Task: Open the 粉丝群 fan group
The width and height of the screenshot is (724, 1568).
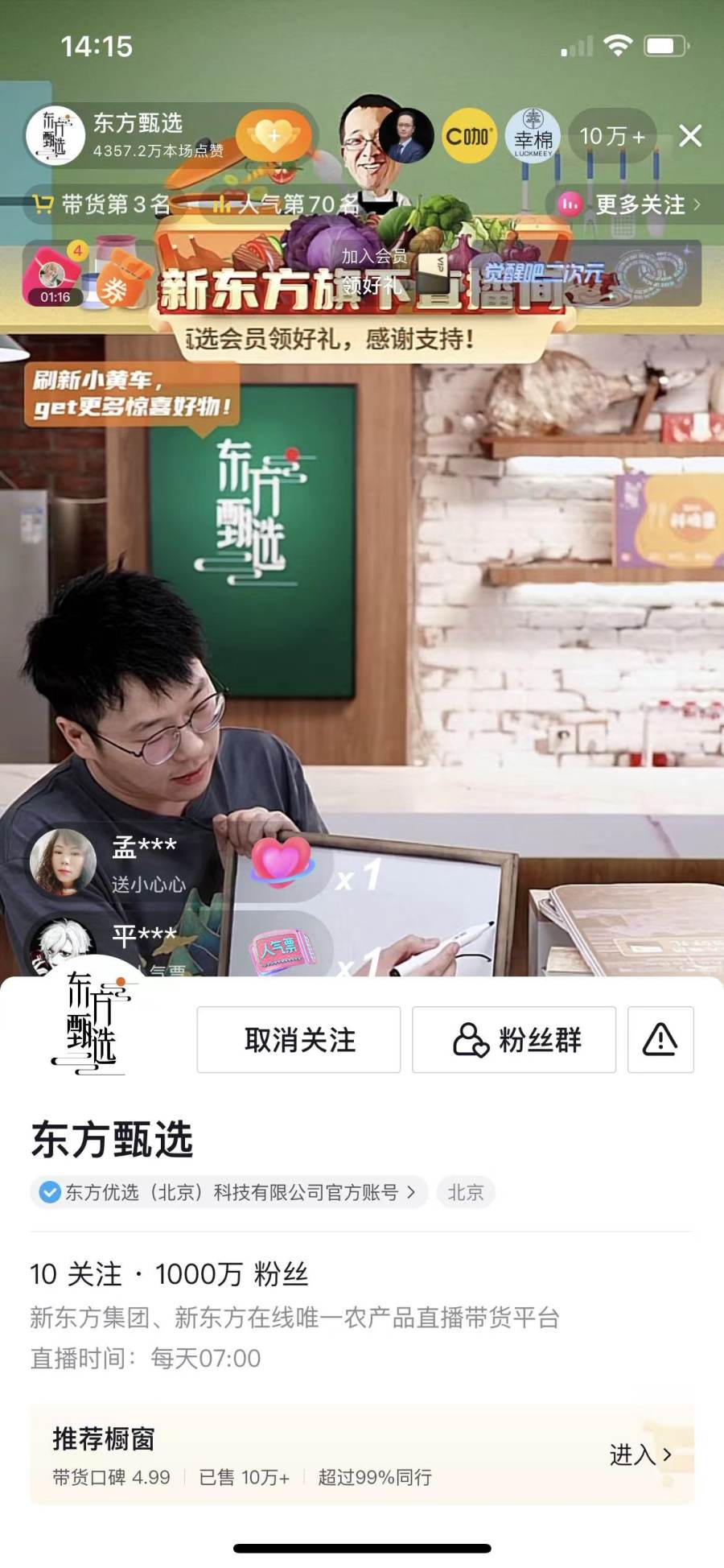Action: (514, 1039)
